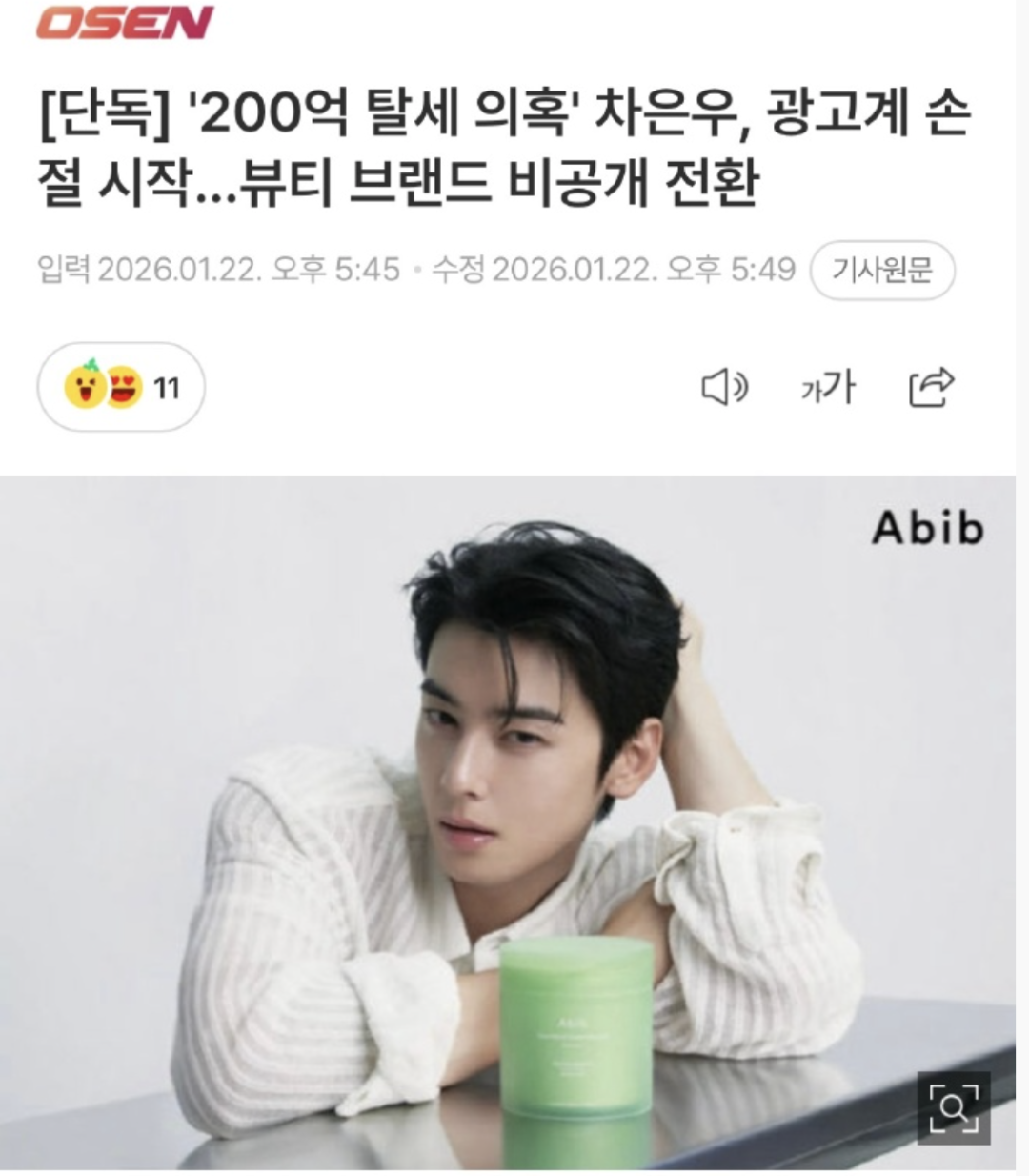Open the emoji reactions button

121,388
